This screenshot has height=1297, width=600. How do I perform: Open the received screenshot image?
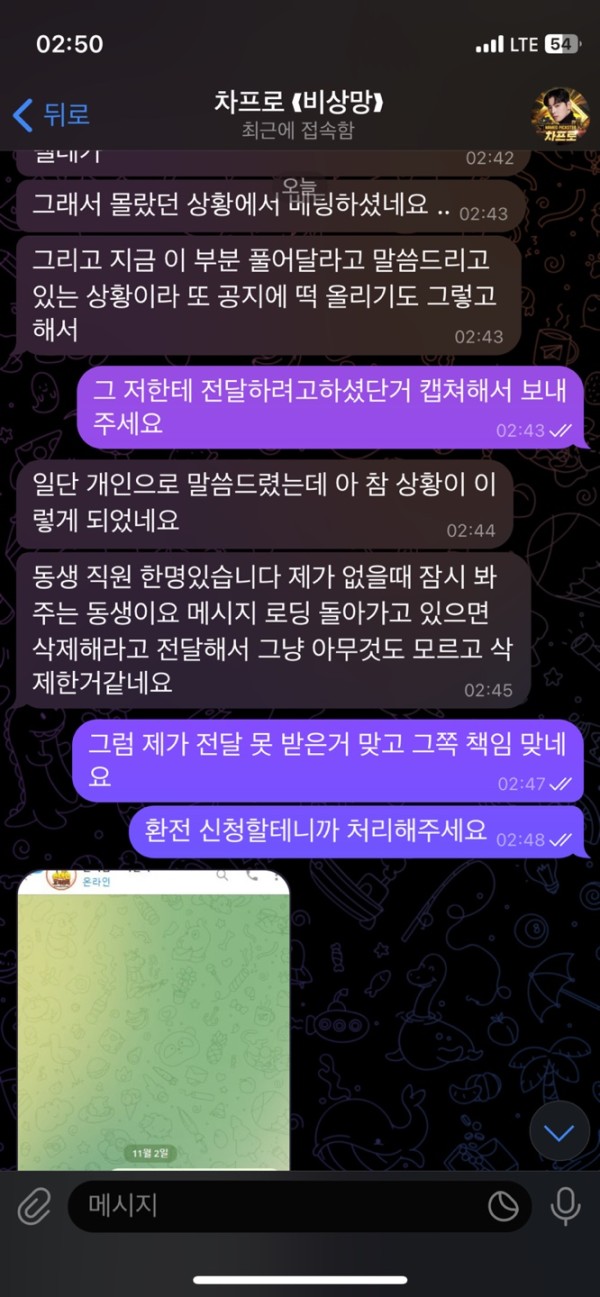tap(154, 1020)
